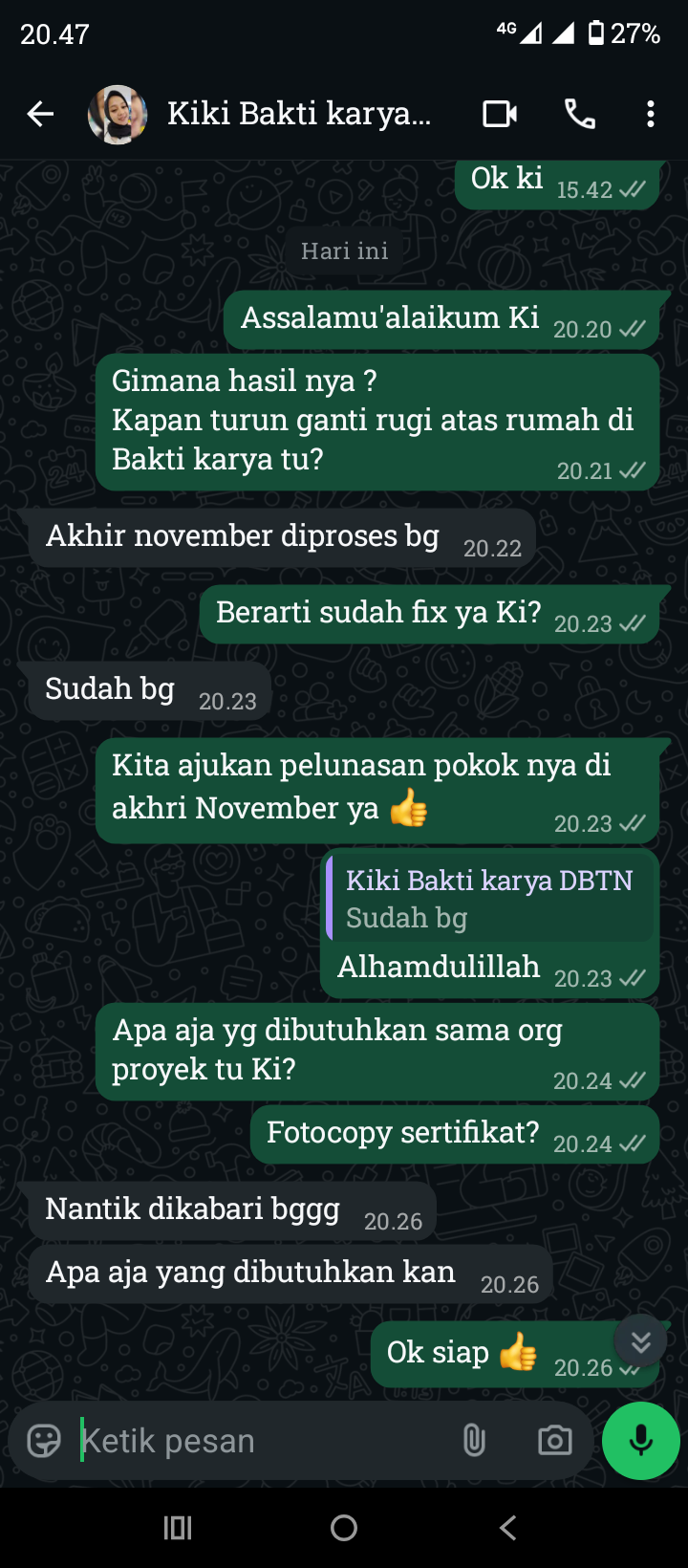Image resolution: width=688 pixels, height=1568 pixels.
Task: Open the recent apps view
Action: click(x=178, y=1528)
